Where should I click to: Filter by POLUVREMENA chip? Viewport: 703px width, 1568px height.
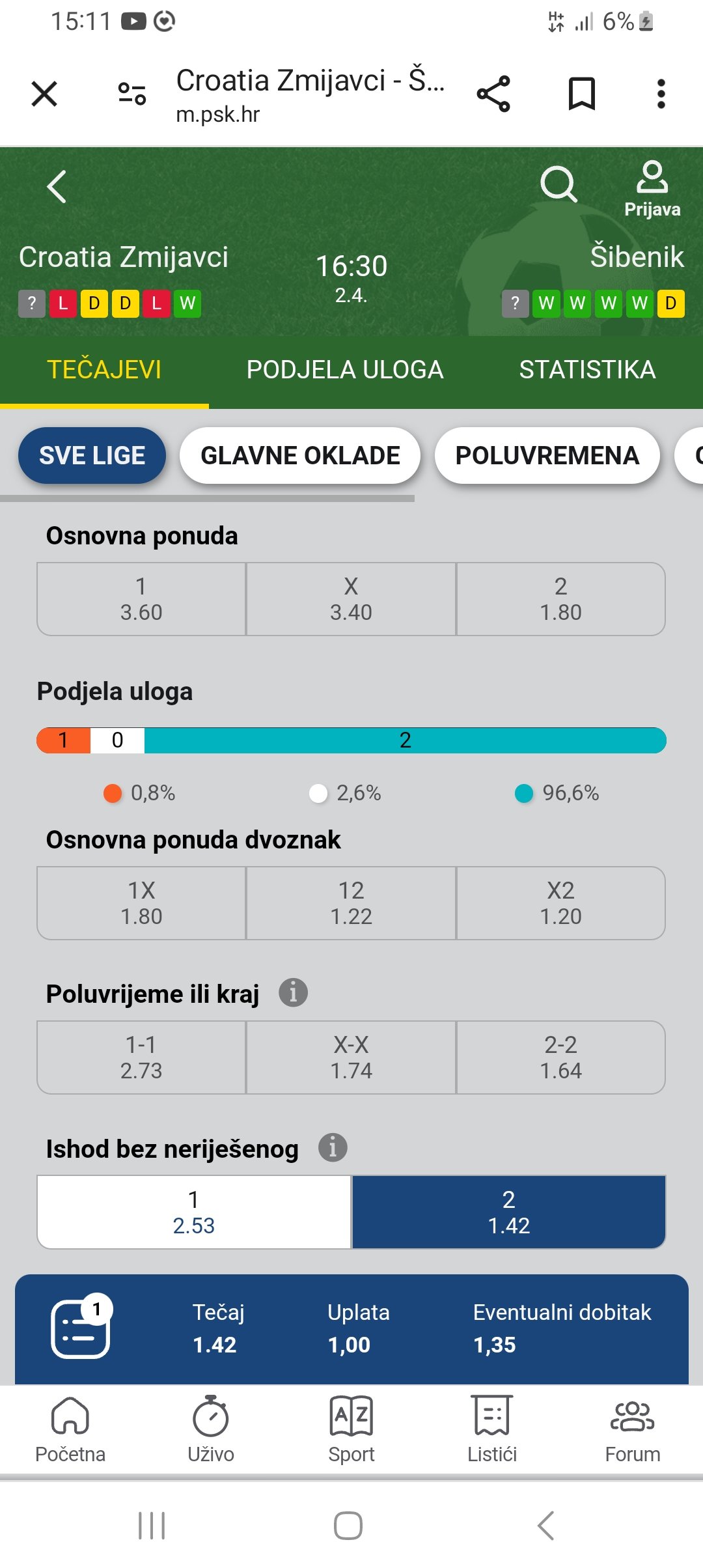[547, 456]
